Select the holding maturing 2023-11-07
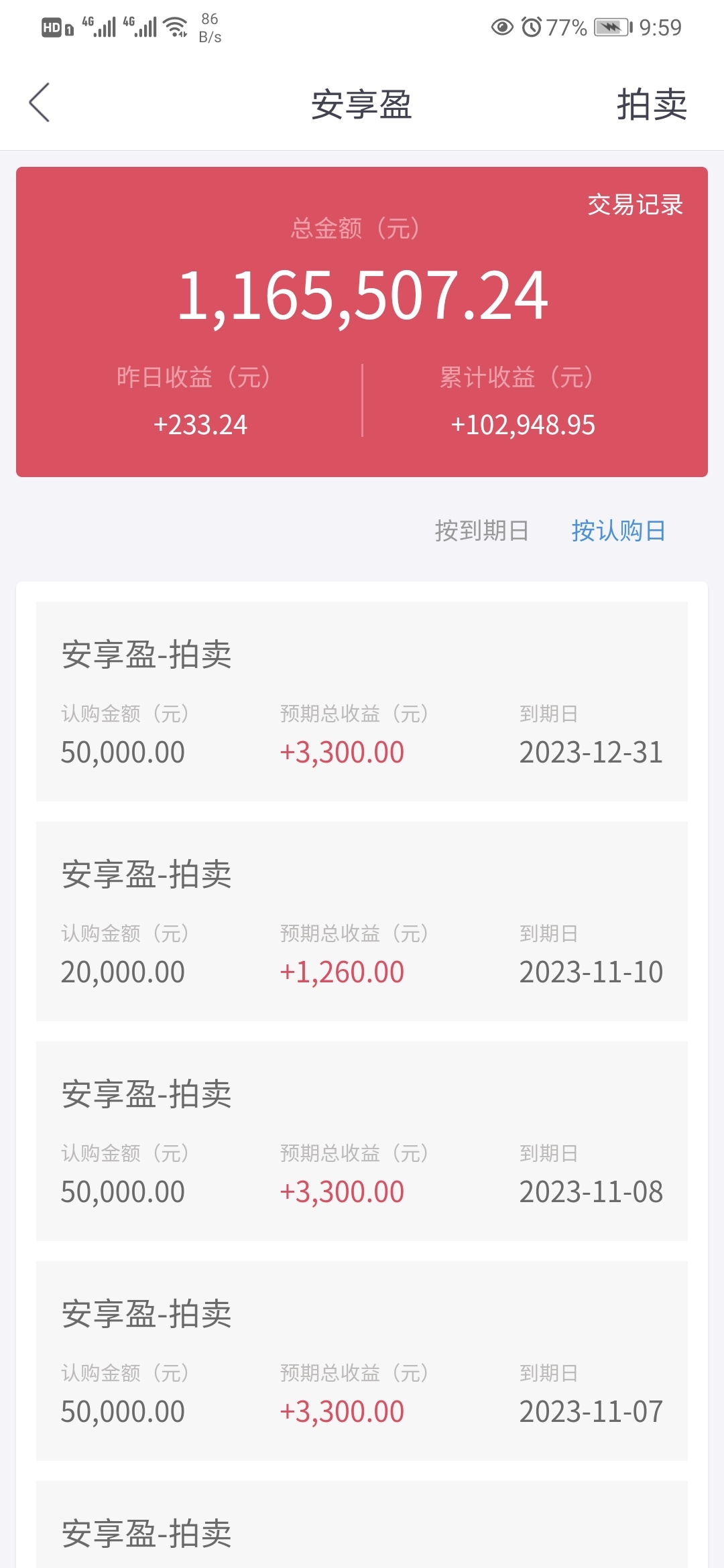The width and height of the screenshot is (724, 1568). pyautogui.click(x=362, y=1360)
